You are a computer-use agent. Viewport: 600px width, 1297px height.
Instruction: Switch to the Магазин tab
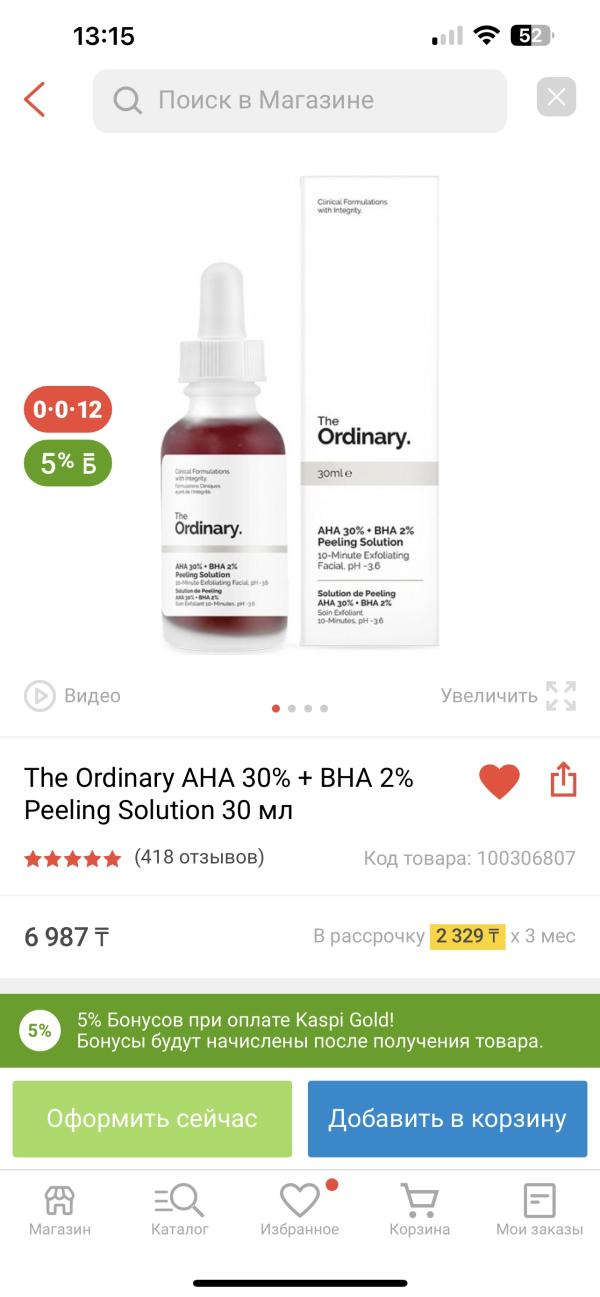click(x=60, y=1210)
